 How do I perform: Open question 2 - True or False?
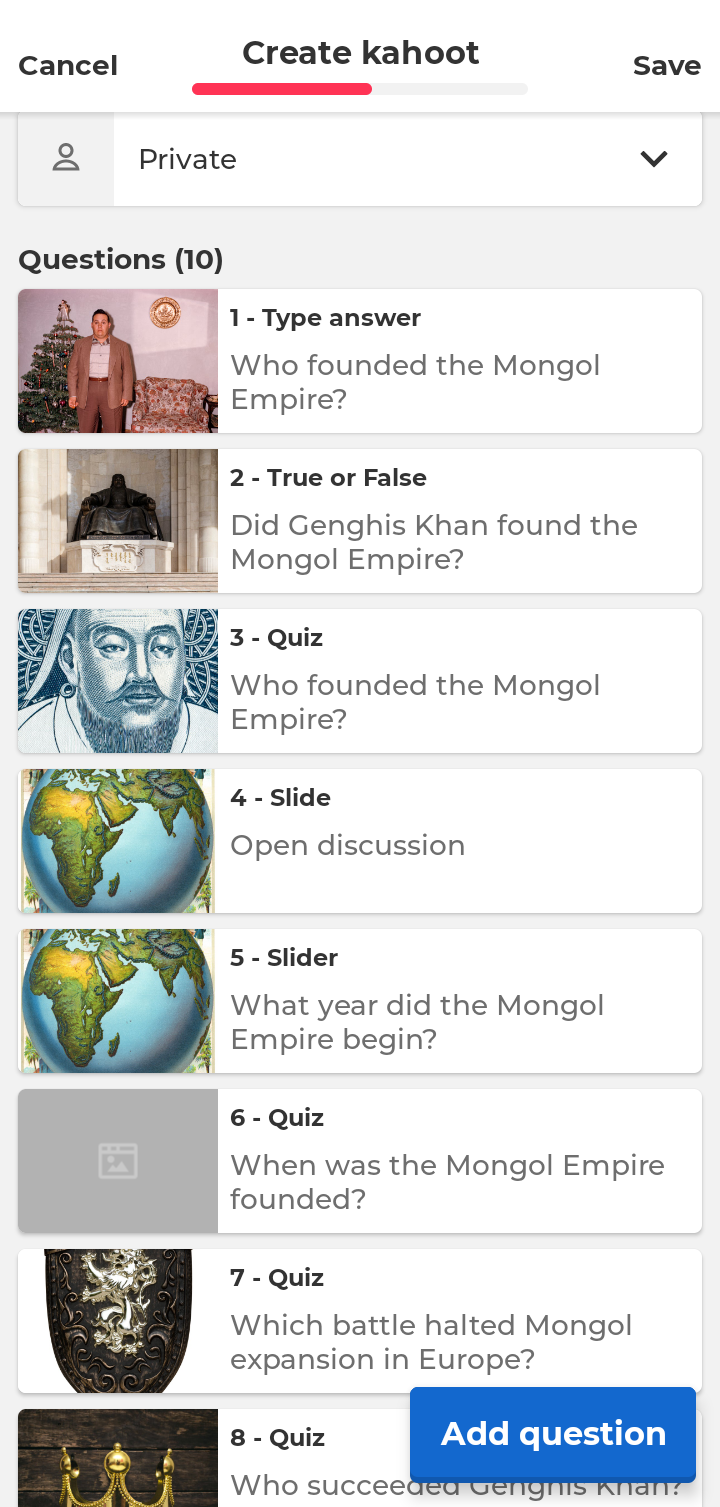[x=458, y=521]
